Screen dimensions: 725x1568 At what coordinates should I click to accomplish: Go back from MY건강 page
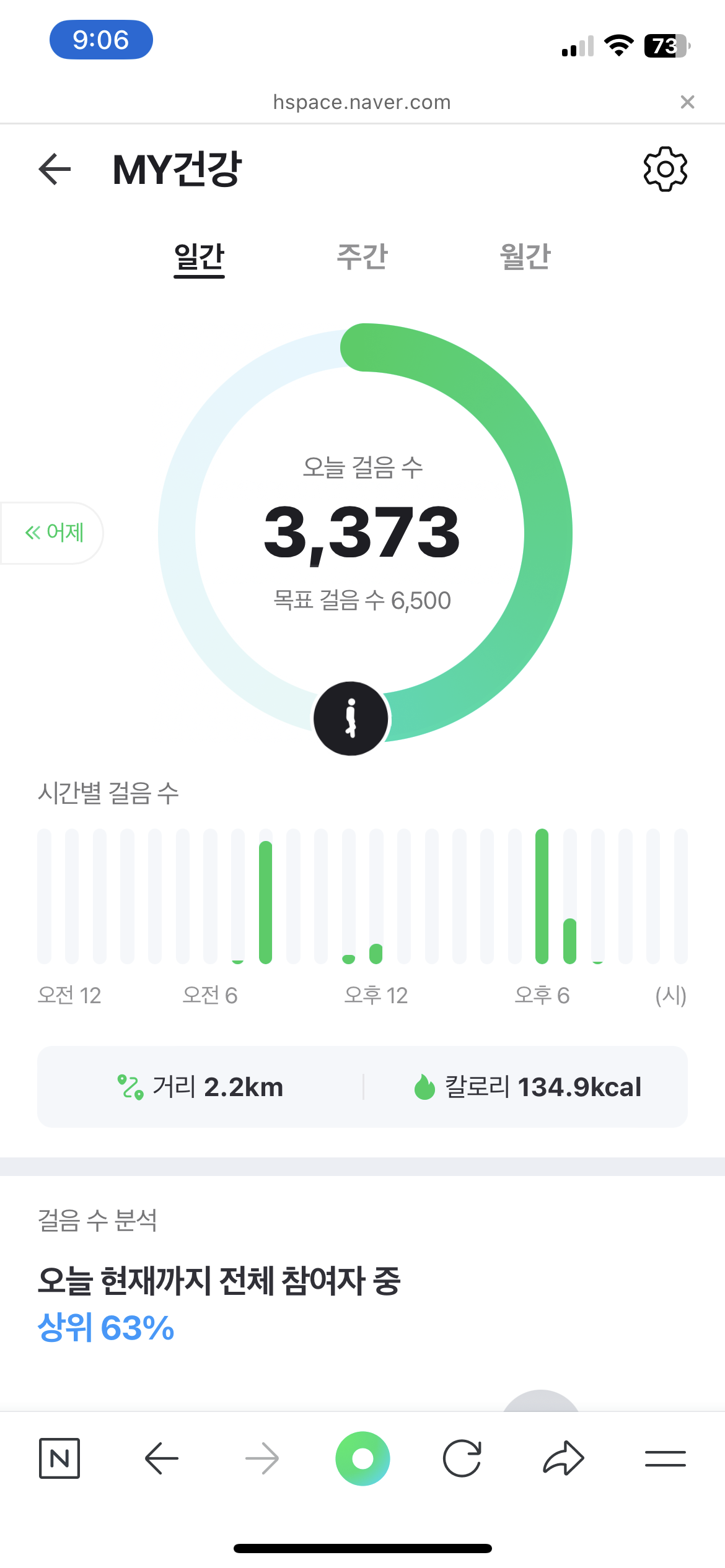click(55, 169)
